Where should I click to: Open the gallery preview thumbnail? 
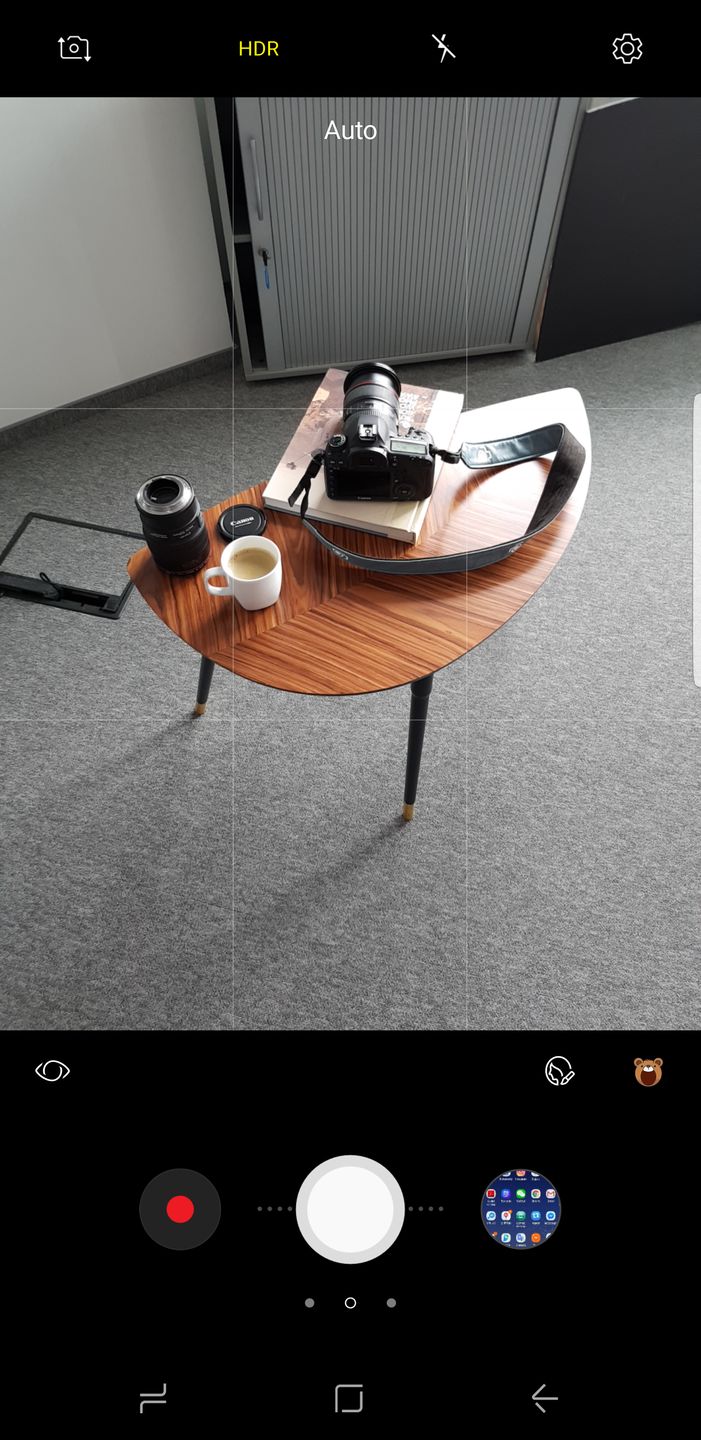520,1209
